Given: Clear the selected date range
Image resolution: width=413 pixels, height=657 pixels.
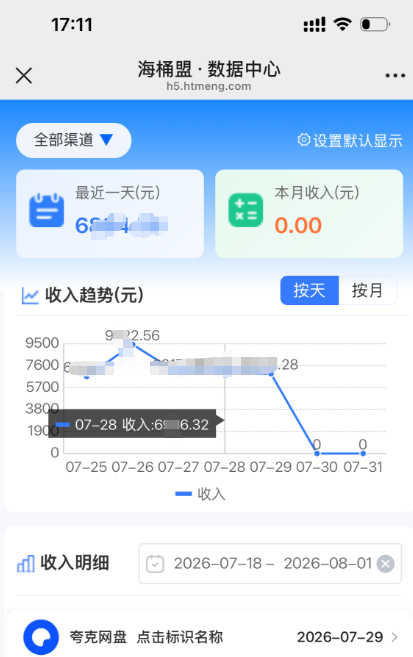Looking at the screenshot, I should click(385, 564).
